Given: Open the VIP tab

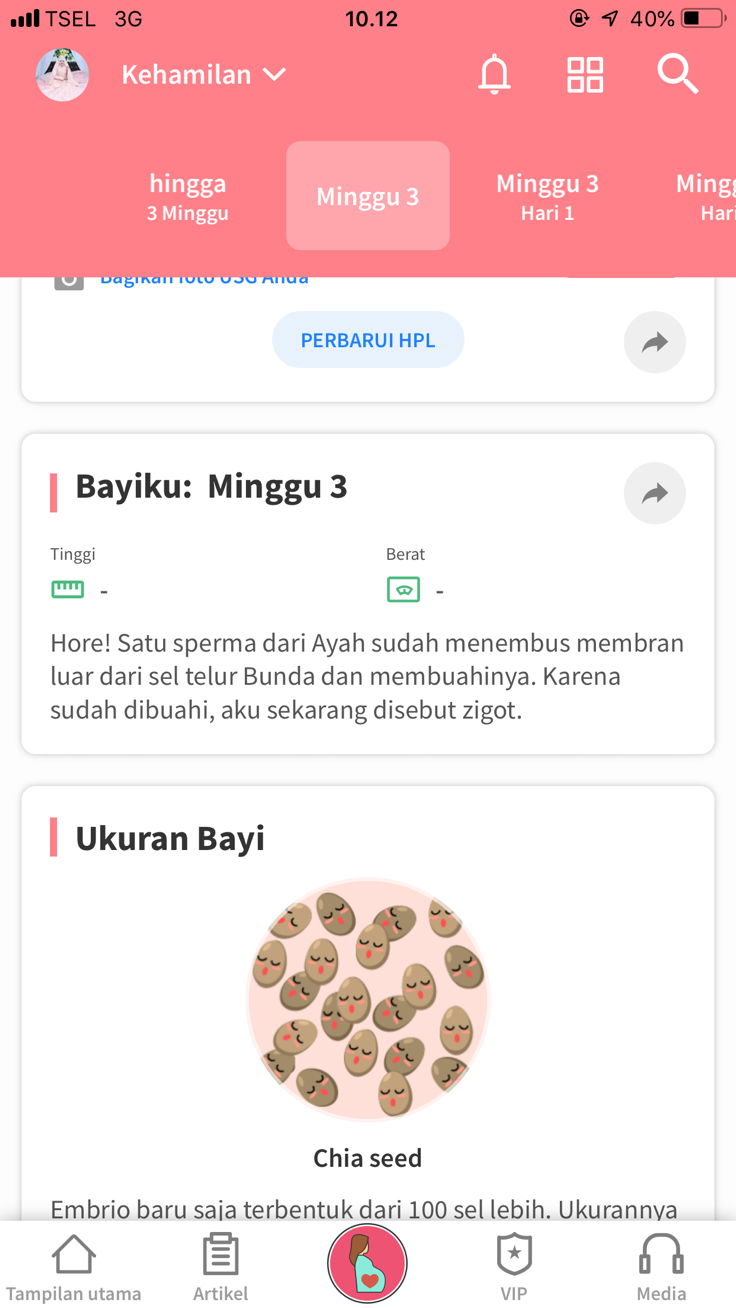Looking at the screenshot, I should 514,1267.
